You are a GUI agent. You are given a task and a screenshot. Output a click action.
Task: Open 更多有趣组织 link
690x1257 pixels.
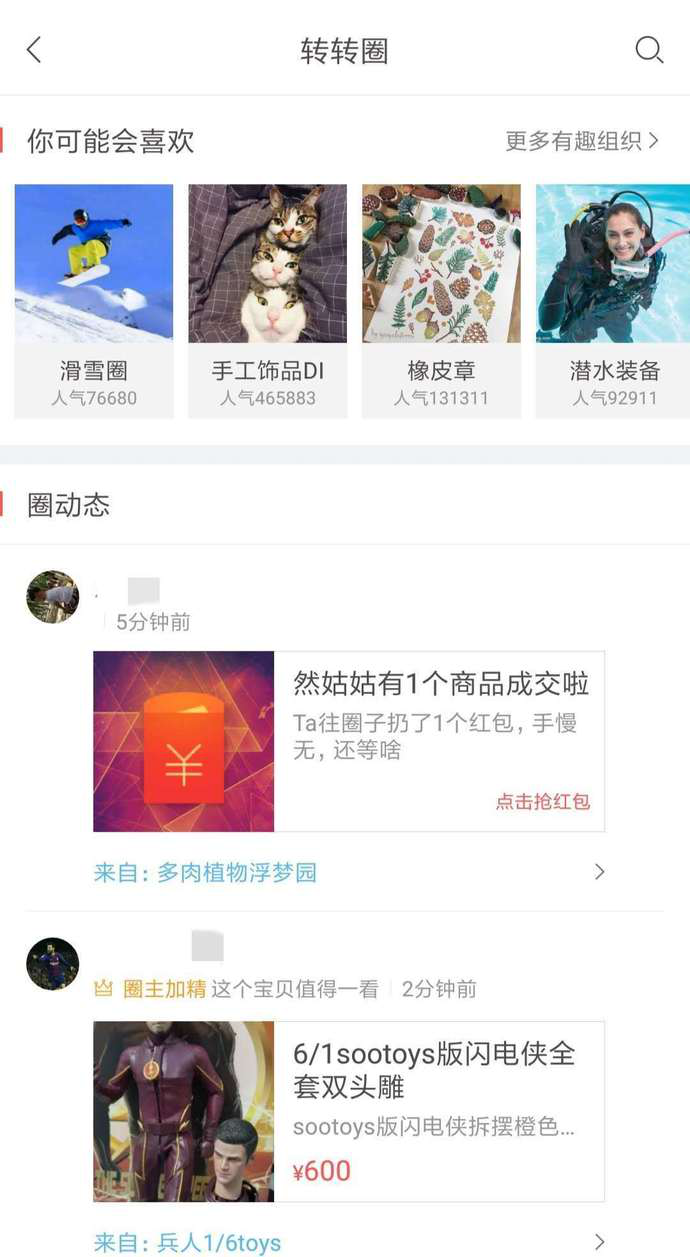pos(582,141)
